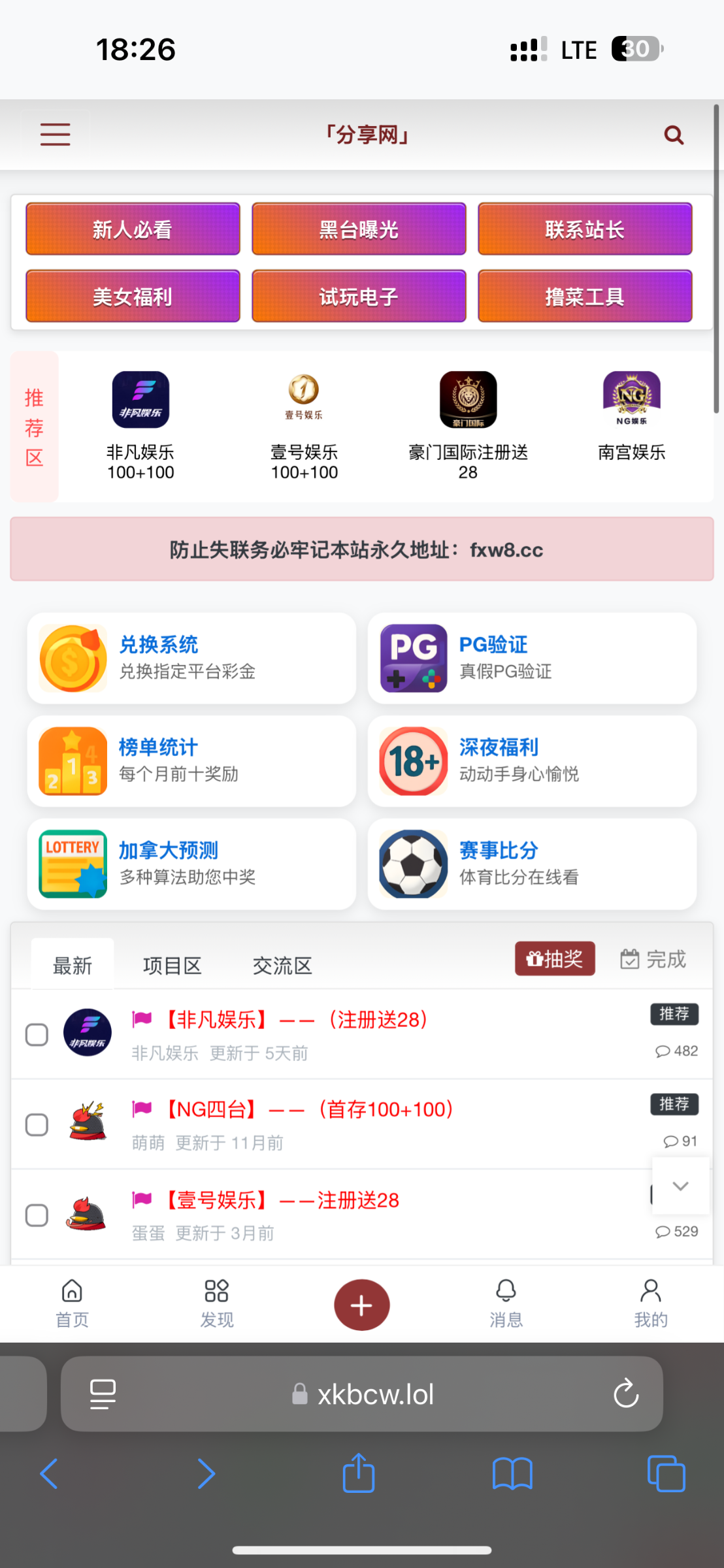Viewport: 724px width, 1568px height.
Task: Go to the 发现 tab
Action: (x=216, y=1303)
